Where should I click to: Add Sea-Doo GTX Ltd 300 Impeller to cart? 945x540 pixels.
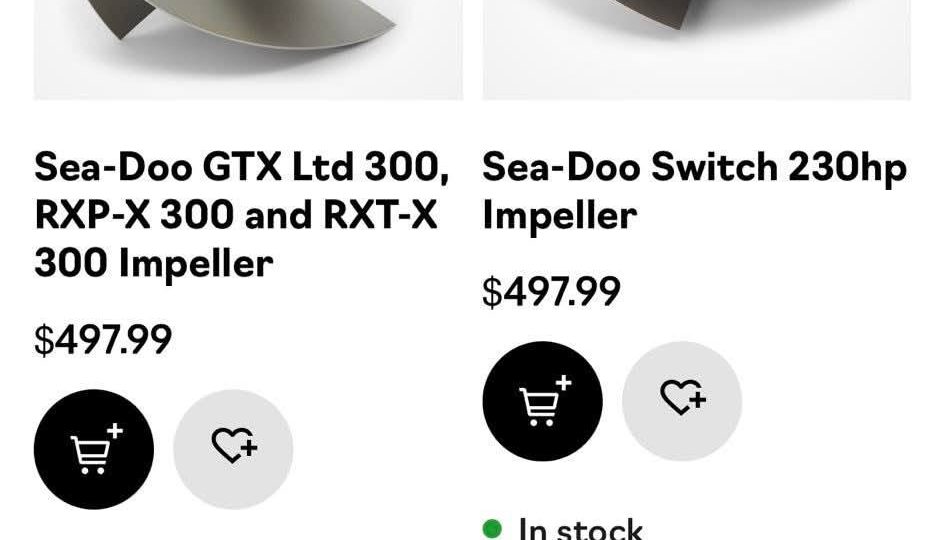(93, 449)
